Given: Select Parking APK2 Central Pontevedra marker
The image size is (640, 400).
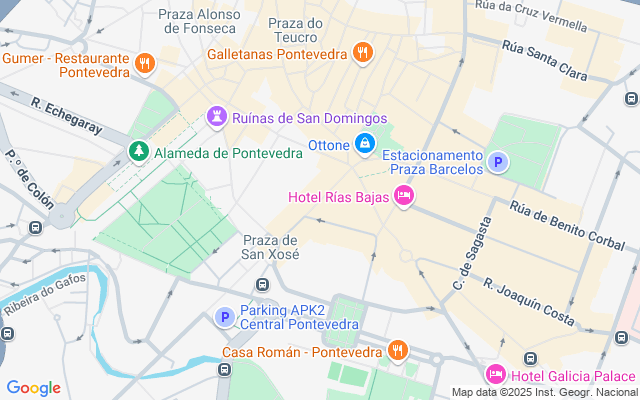Looking at the screenshot, I should pyautogui.click(x=224, y=318).
